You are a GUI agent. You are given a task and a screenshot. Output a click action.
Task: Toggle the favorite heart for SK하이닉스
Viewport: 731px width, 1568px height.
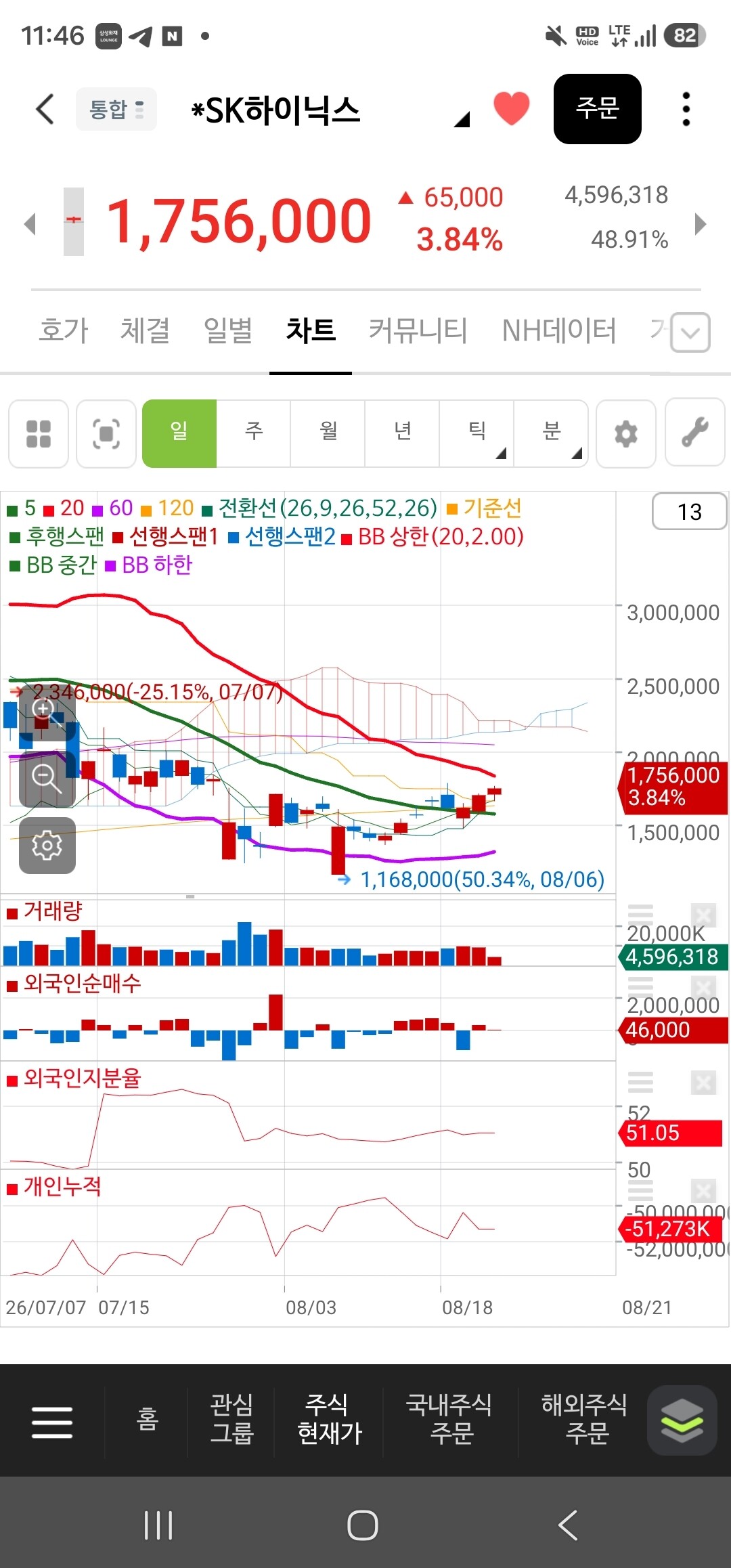click(511, 108)
